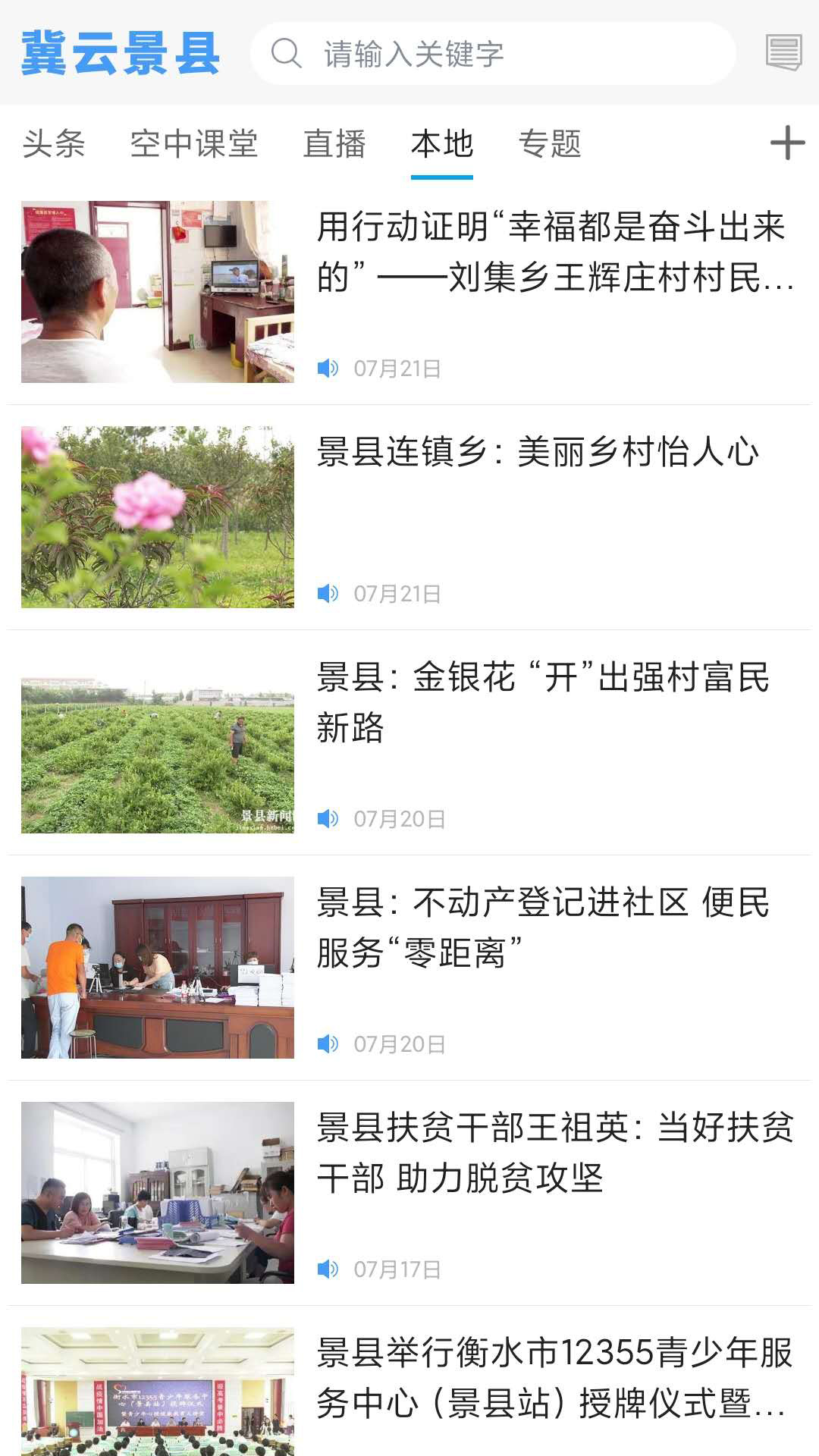Tap the speaker icon on the 金银花 article
Image resolution: width=819 pixels, height=1456 pixels.
tap(328, 818)
